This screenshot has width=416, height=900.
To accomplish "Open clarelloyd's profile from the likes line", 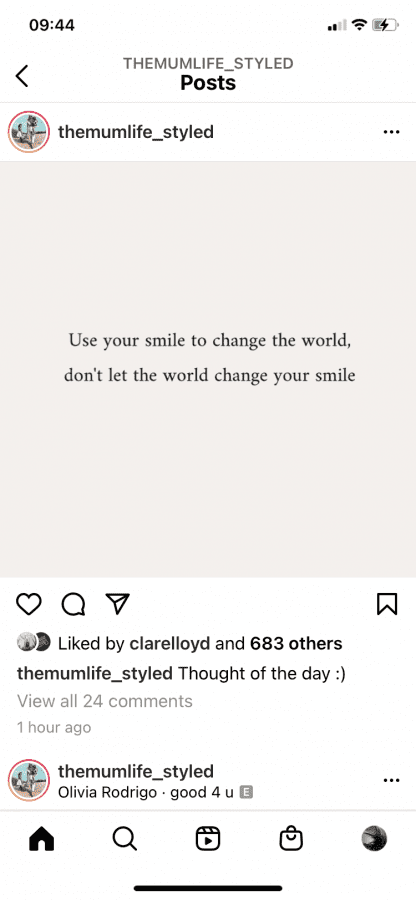I will 170,643.
